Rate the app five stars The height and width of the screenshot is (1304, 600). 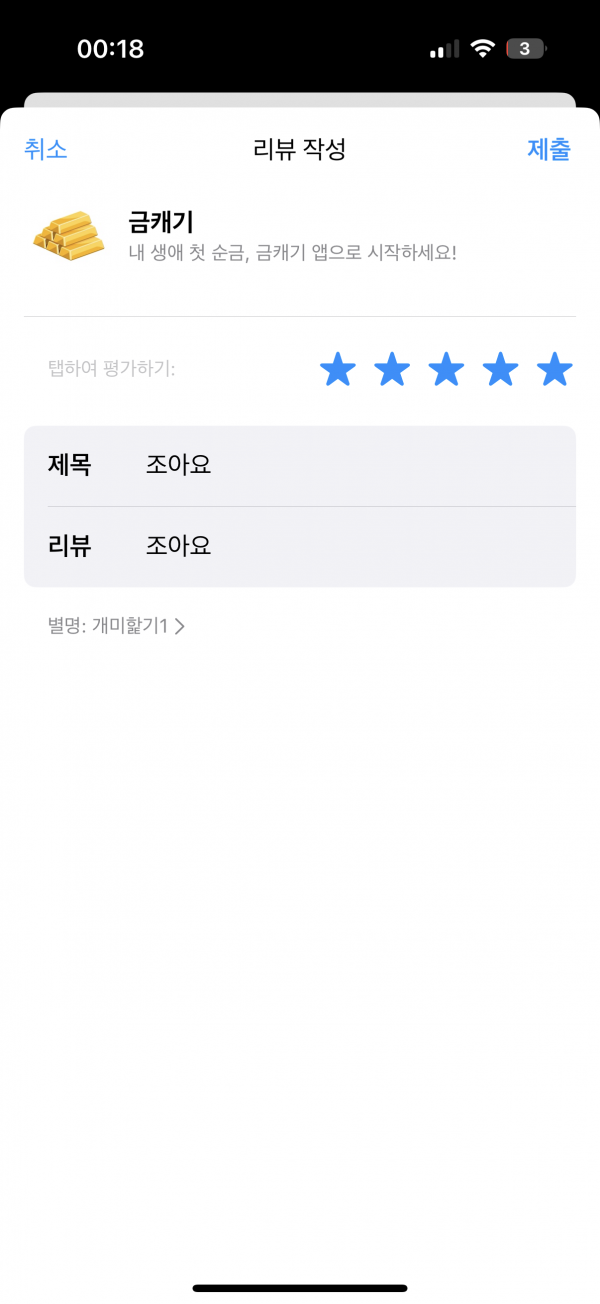pyautogui.click(x=554, y=370)
